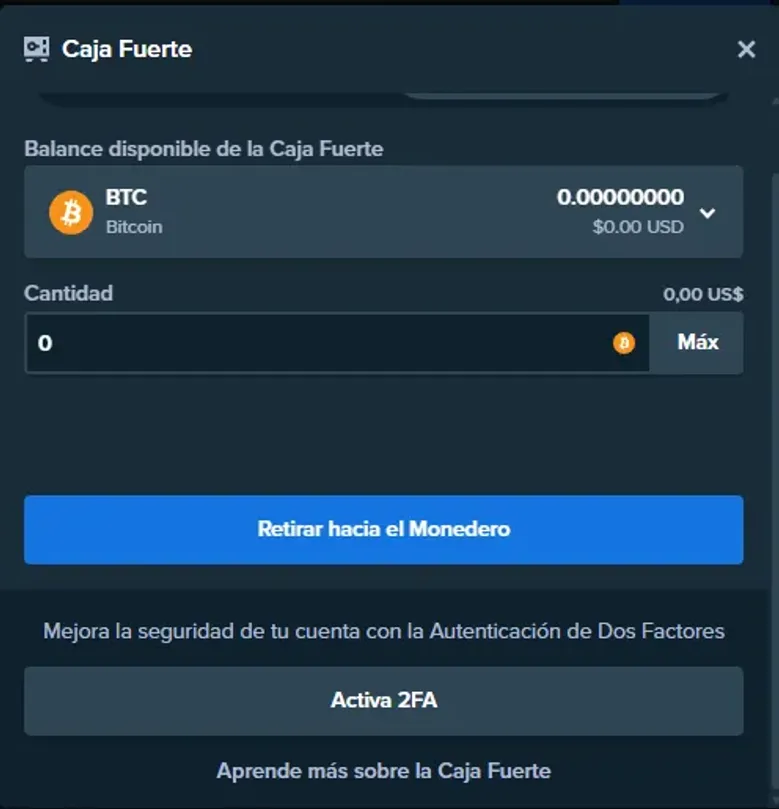Close the Caja Fuerte dialog
The image size is (779, 809).
[x=746, y=48]
